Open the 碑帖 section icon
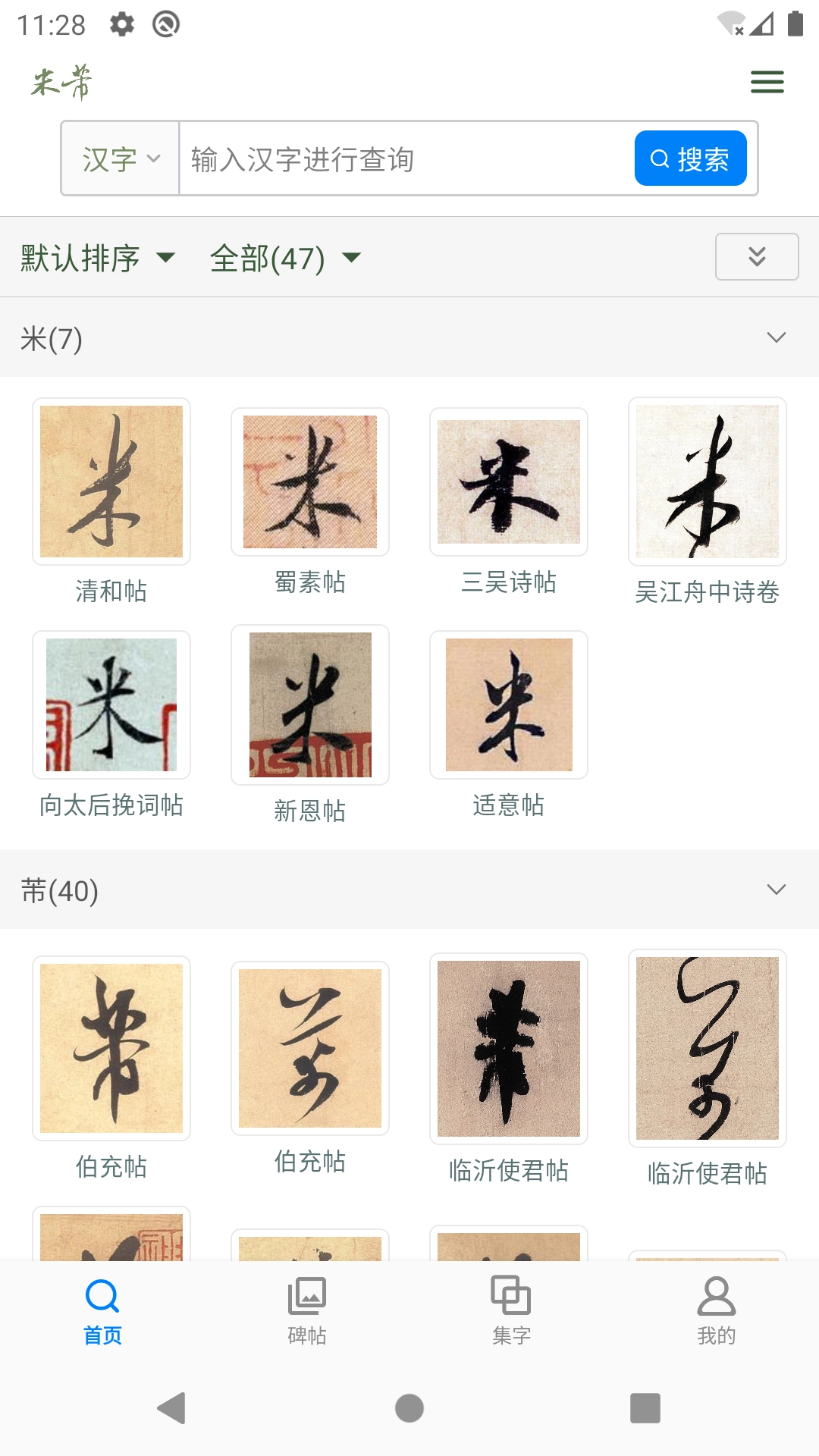Image resolution: width=819 pixels, height=1456 pixels. (x=308, y=1295)
